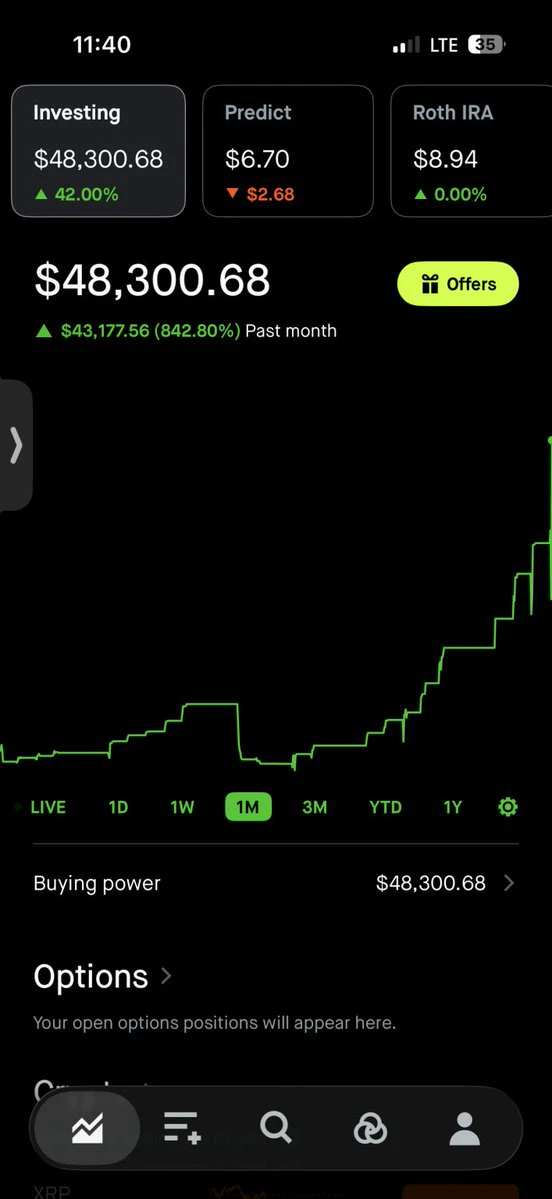Image resolution: width=552 pixels, height=1199 pixels.
Task: Go to the watchlist add tab
Action: pyautogui.click(x=181, y=1128)
